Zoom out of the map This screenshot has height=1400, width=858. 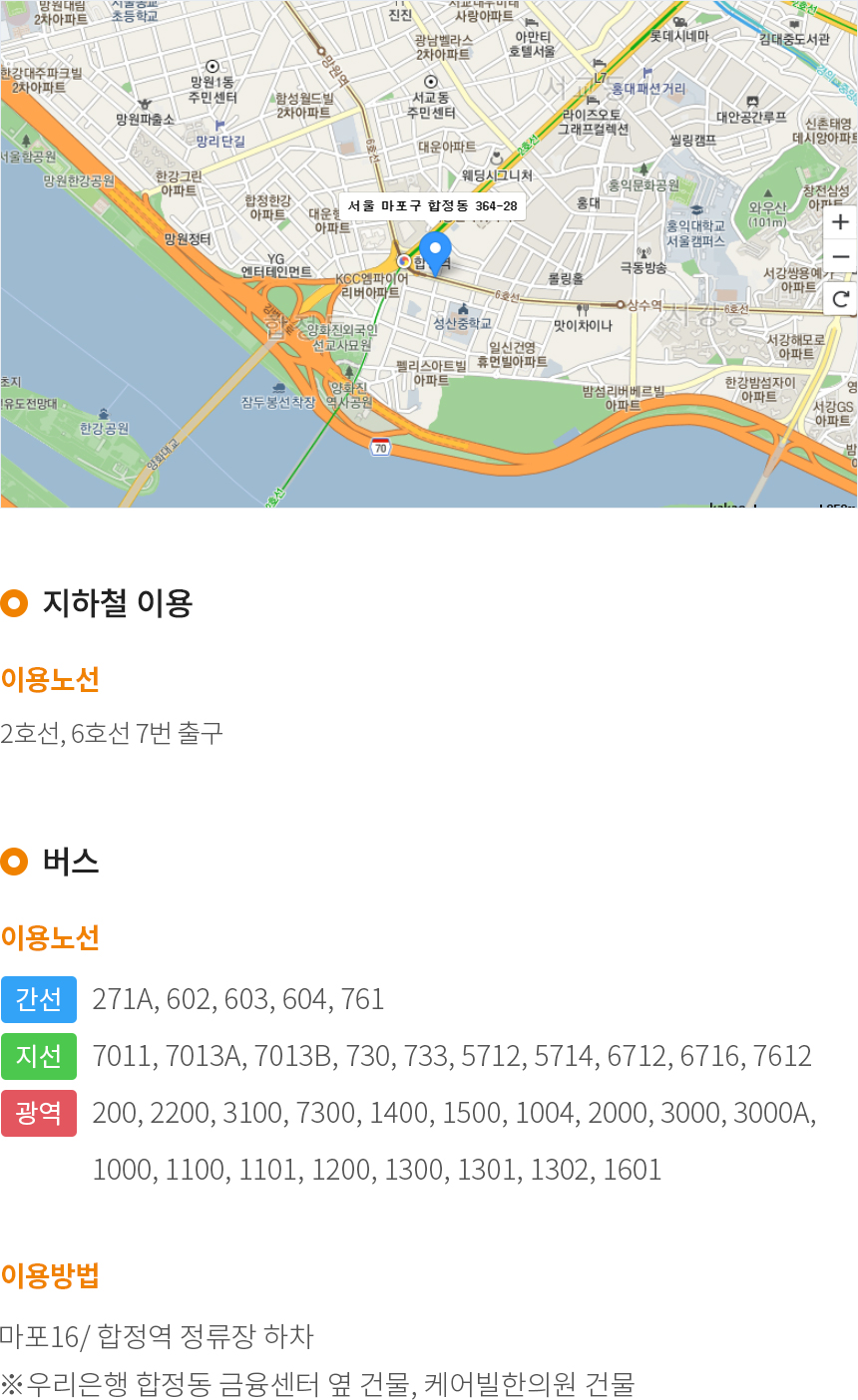point(840,258)
